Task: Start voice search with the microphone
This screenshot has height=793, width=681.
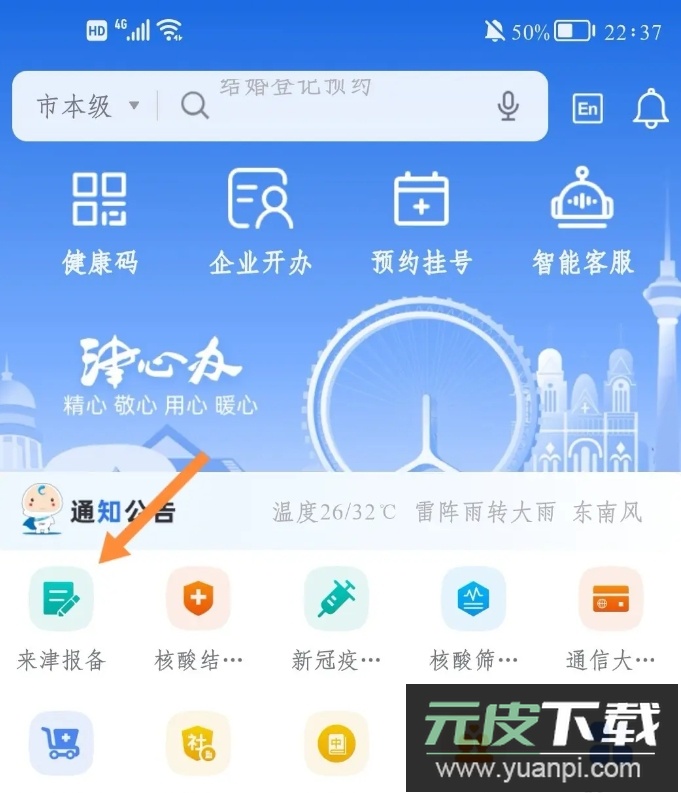Action: pos(508,106)
